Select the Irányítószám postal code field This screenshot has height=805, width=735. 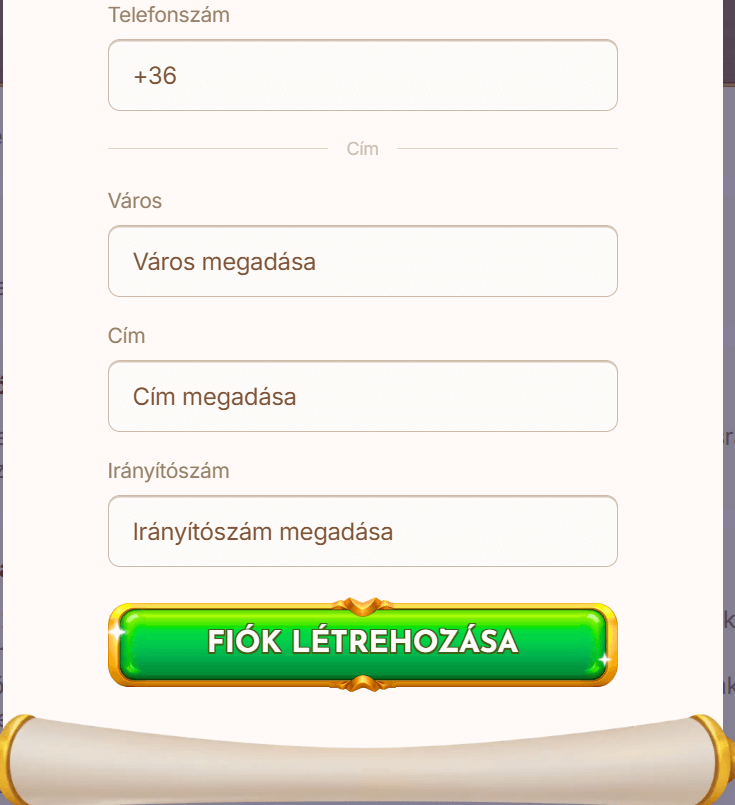pyautogui.click(x=362, y=531)
